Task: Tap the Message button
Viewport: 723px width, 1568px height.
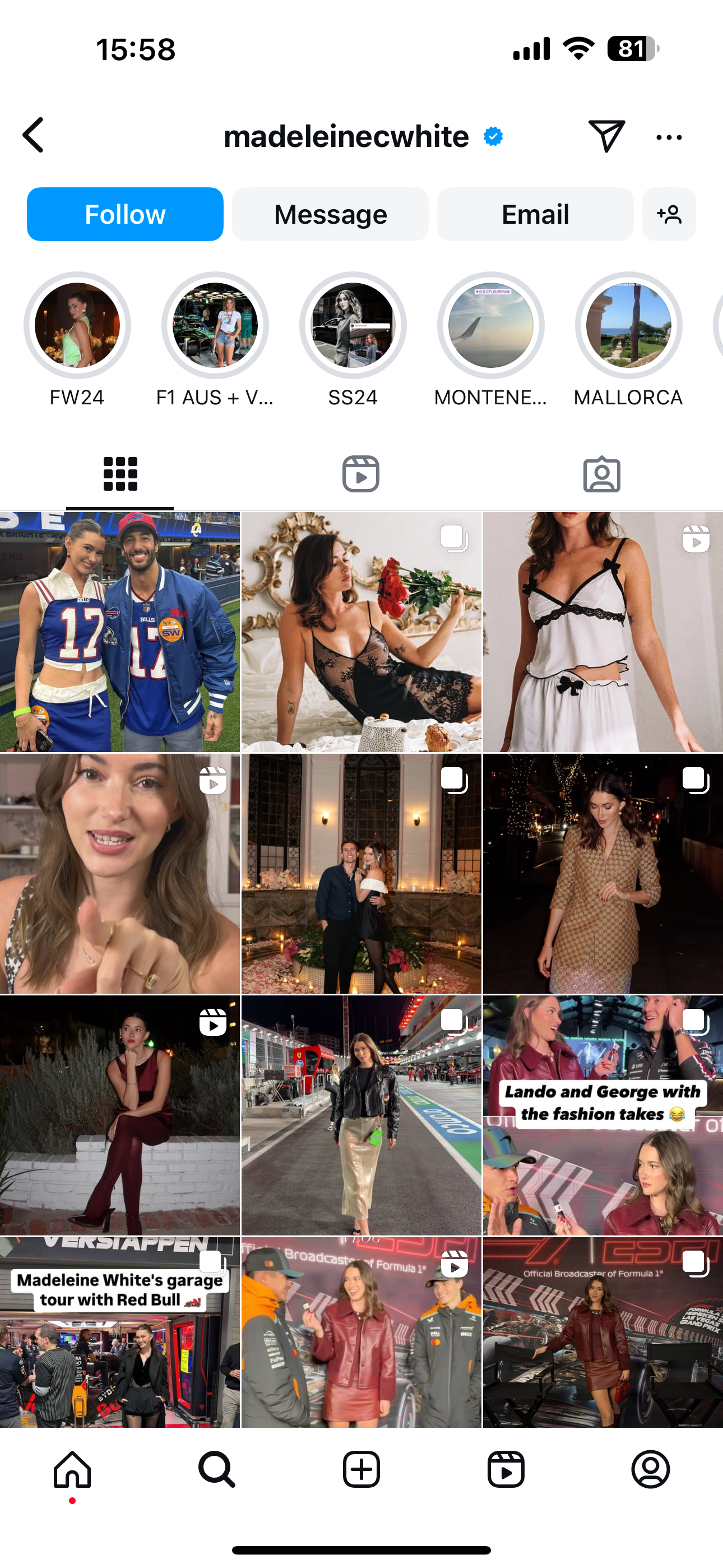Action: click(330, 214)
